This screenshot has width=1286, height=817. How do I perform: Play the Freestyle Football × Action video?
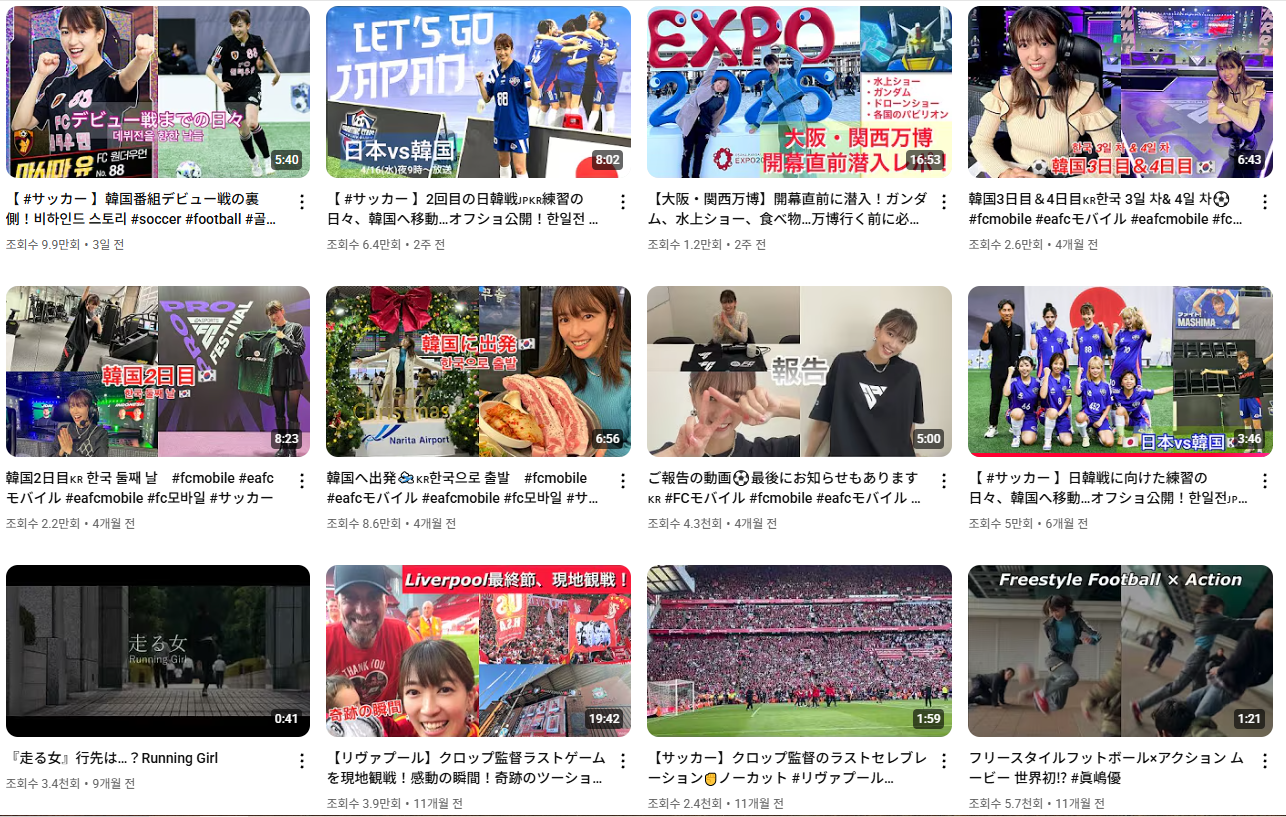click(x=1120, y=651)
